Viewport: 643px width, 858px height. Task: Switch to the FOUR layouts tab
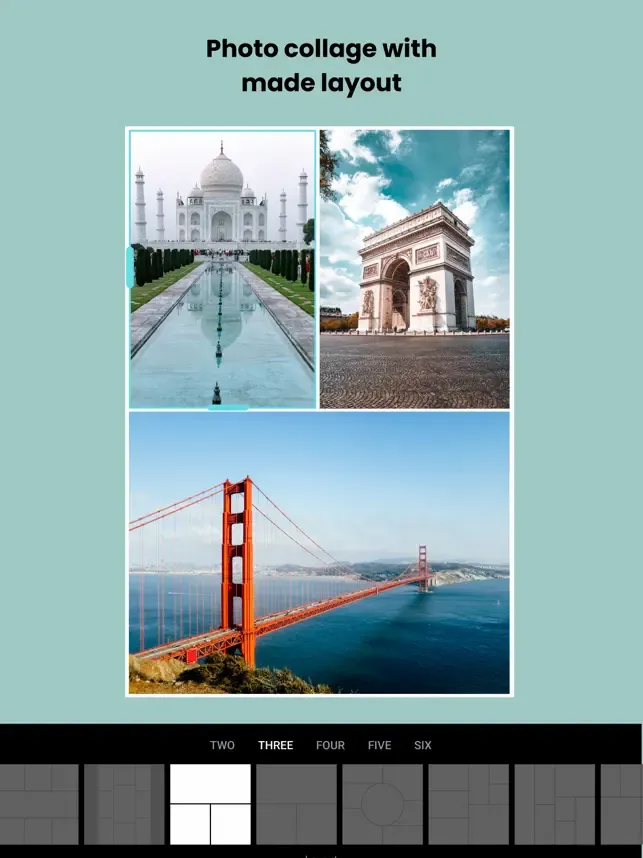(330, 745)
